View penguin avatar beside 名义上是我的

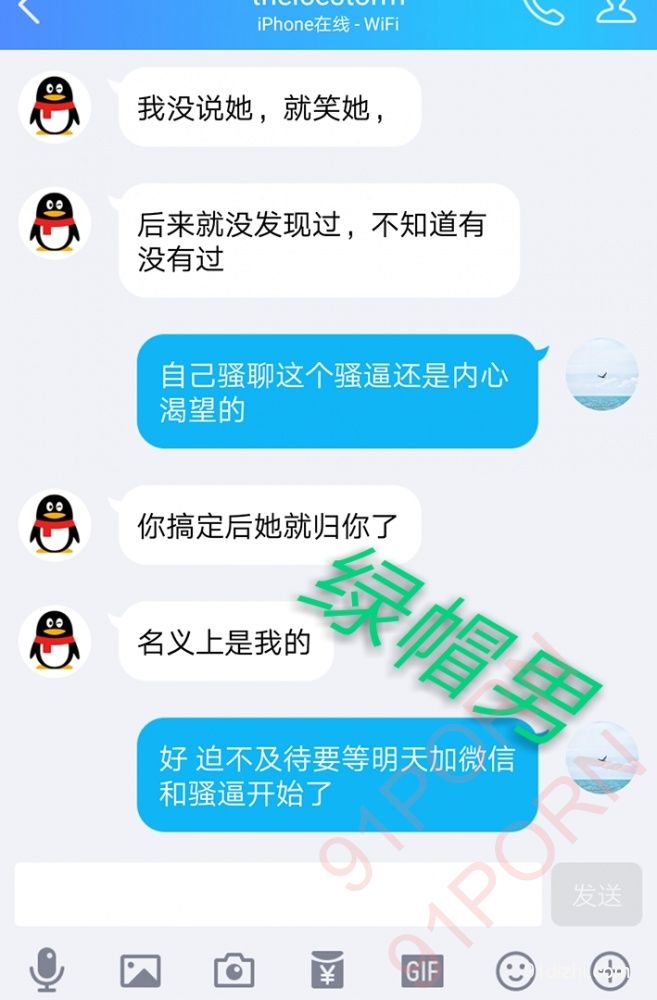pyautogui.click(x=55, y=641)
